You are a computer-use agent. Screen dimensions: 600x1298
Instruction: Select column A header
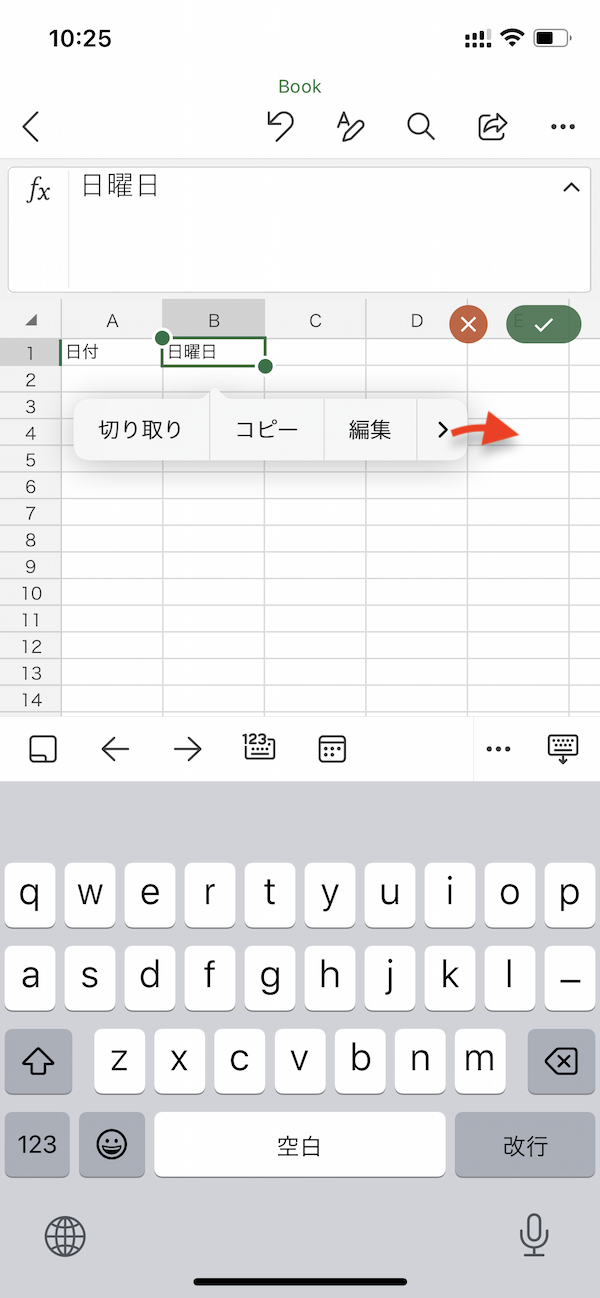point(112,320)
